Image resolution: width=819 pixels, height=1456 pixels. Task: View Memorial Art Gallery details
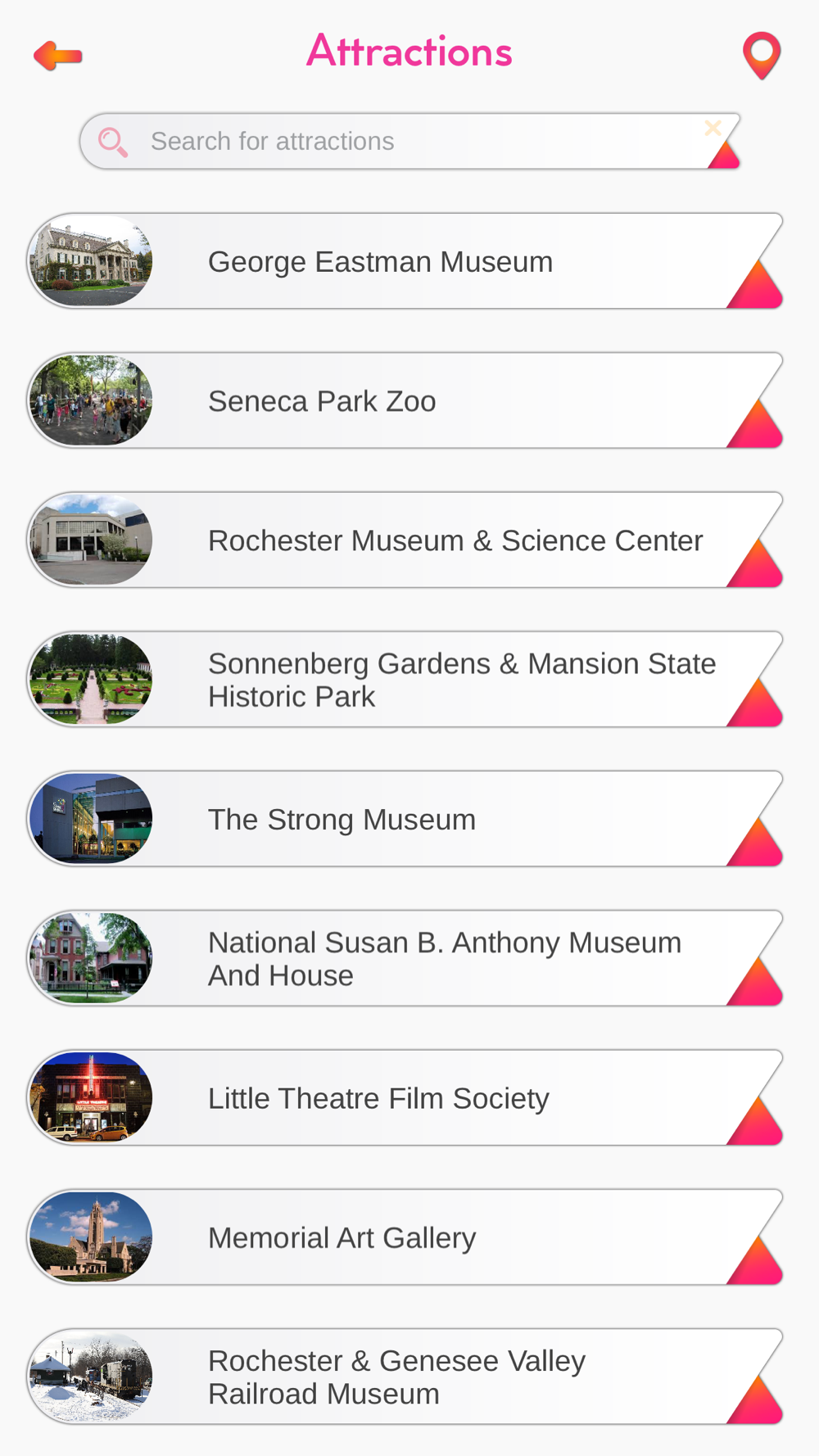pyautogui.click(x=405, y=1237)
